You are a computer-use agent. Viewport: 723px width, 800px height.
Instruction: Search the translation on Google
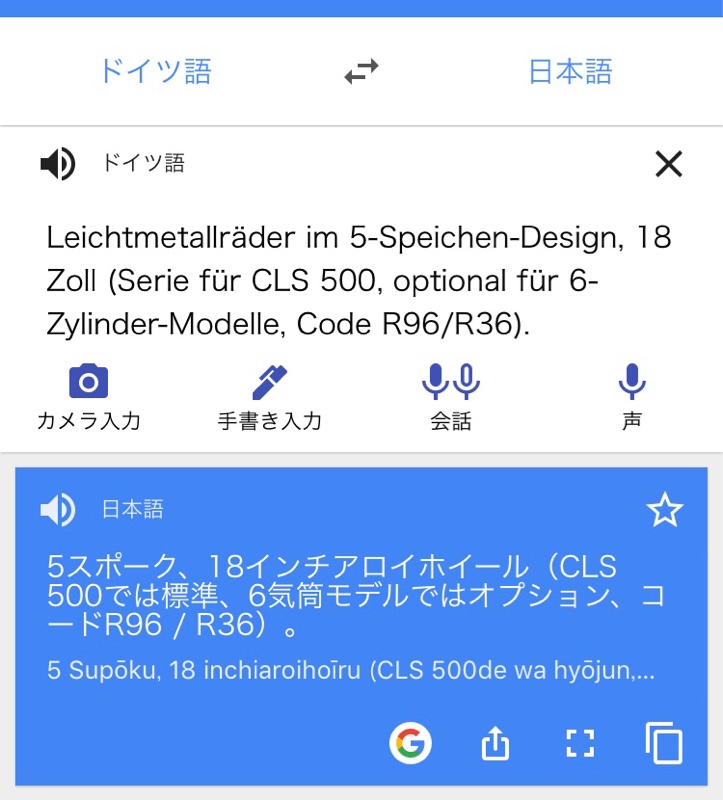coord(410,743)
